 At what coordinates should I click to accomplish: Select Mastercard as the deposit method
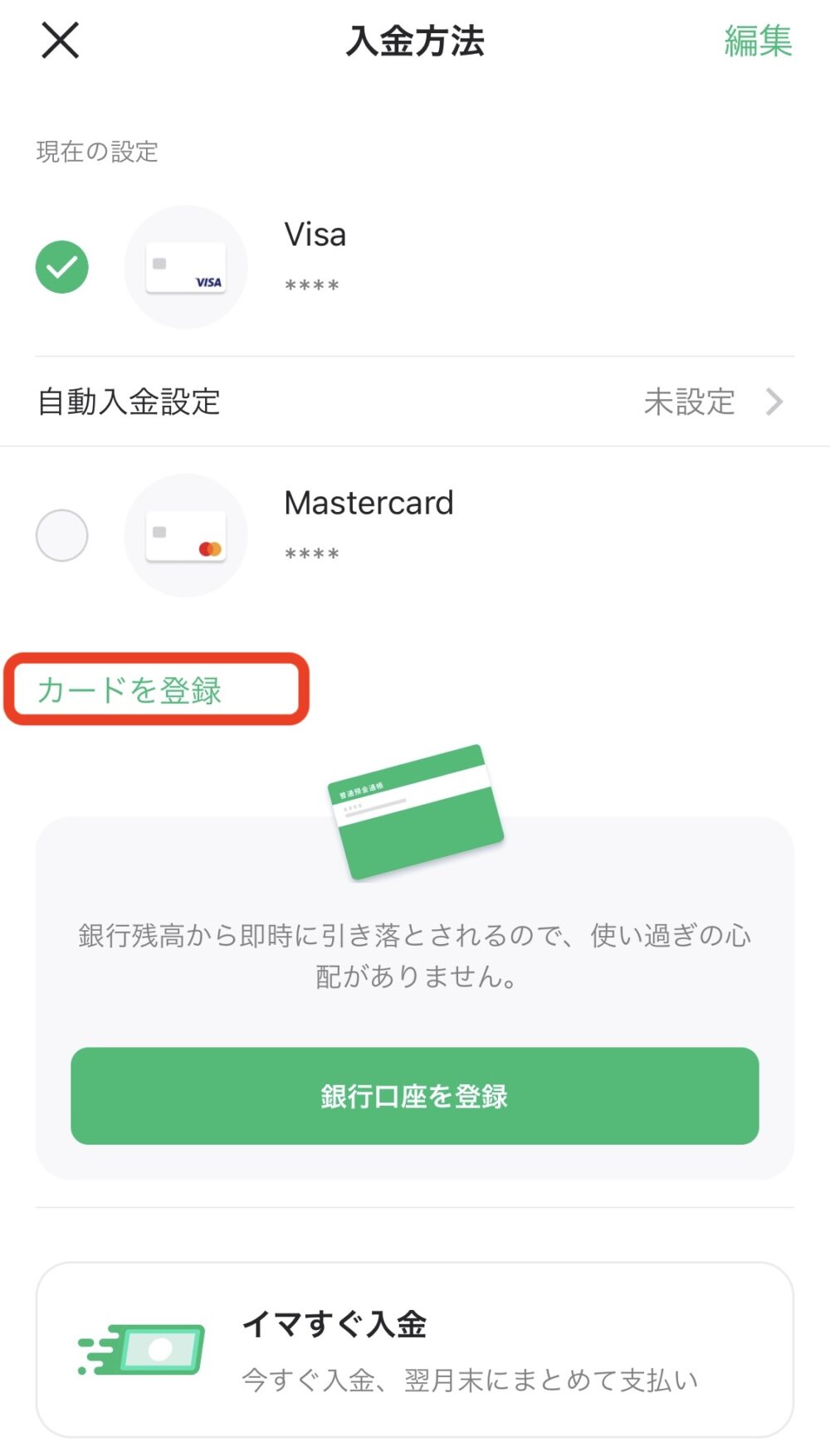pos(62,535)
